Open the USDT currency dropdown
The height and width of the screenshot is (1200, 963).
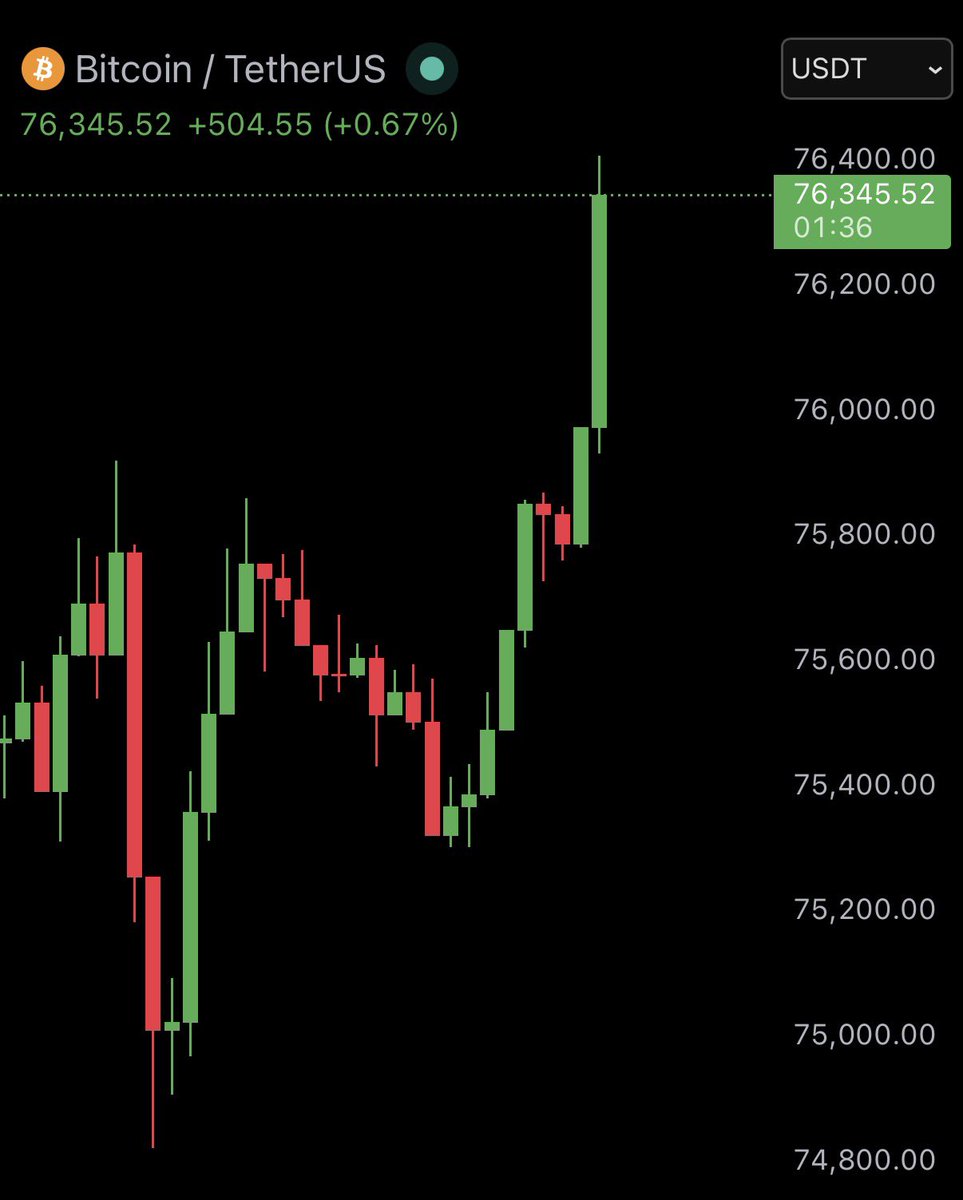tap(866, 69)
